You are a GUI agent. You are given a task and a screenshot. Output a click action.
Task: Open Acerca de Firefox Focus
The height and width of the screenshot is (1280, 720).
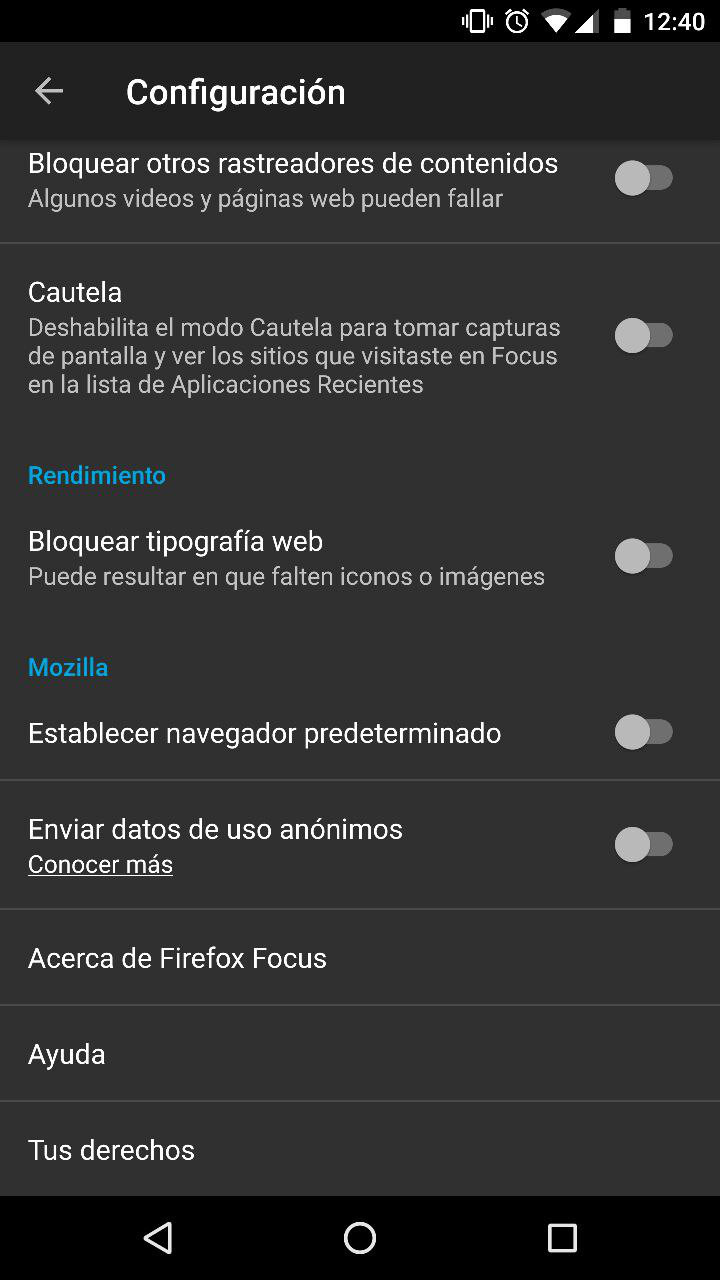178,958
